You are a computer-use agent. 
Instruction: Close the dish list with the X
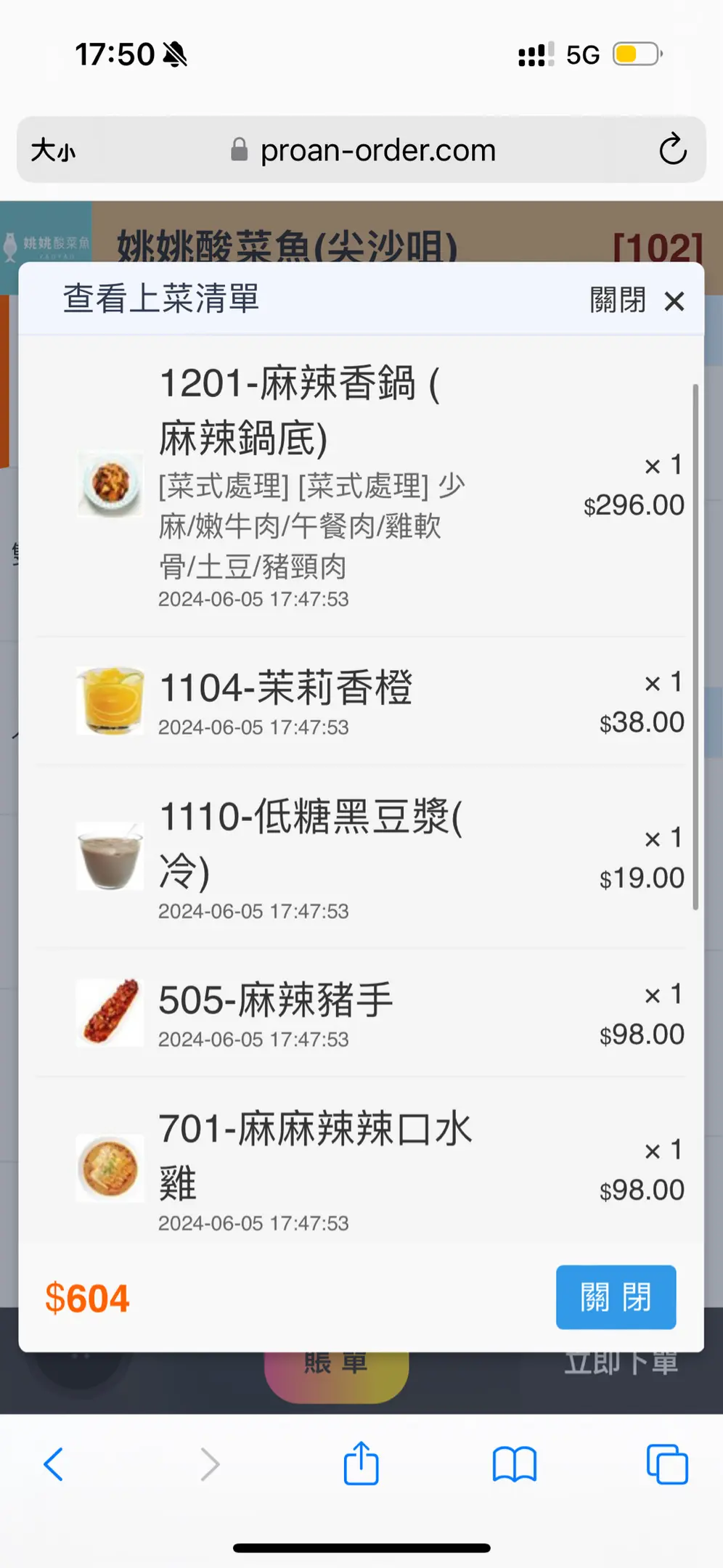(674, 301)
